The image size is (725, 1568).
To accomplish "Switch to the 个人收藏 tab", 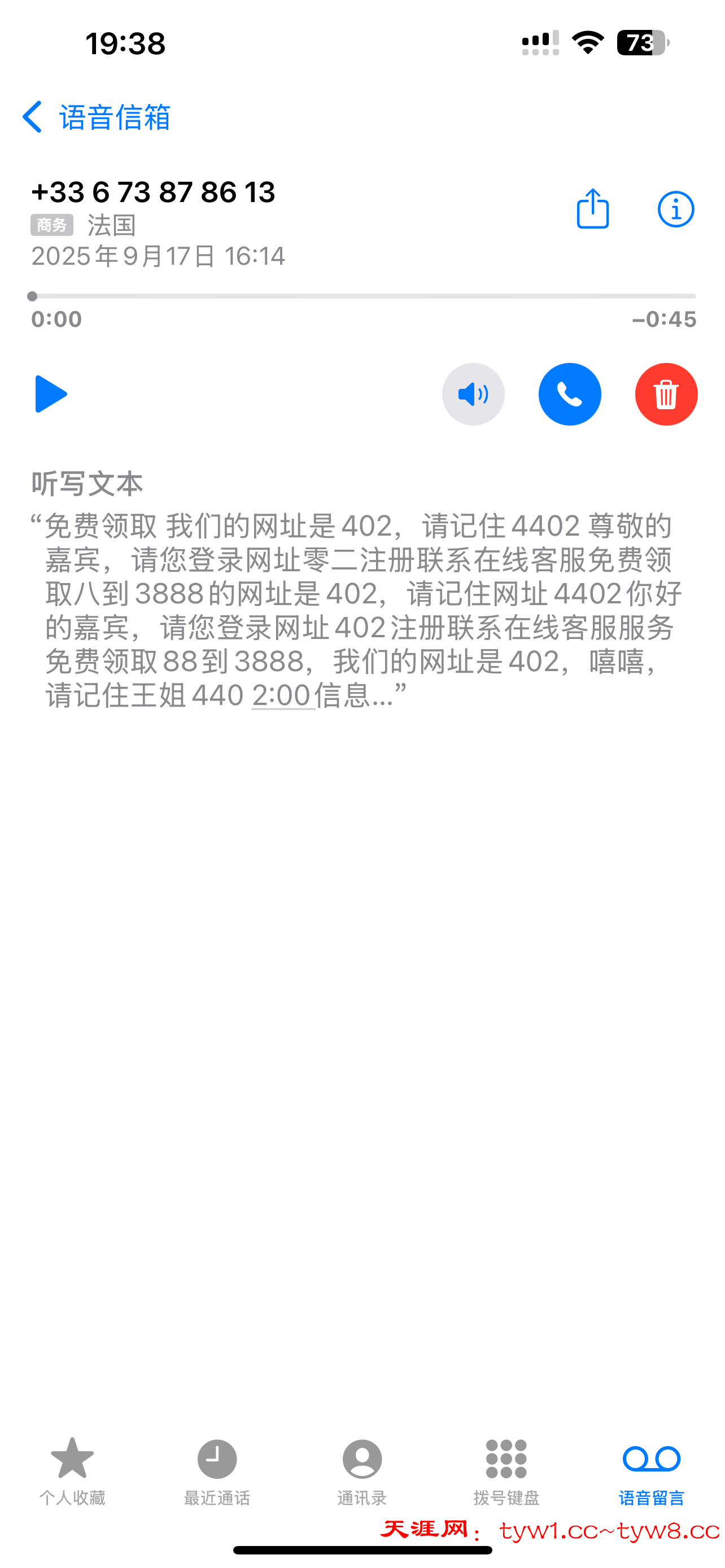I will click(x=72, y=1458).
